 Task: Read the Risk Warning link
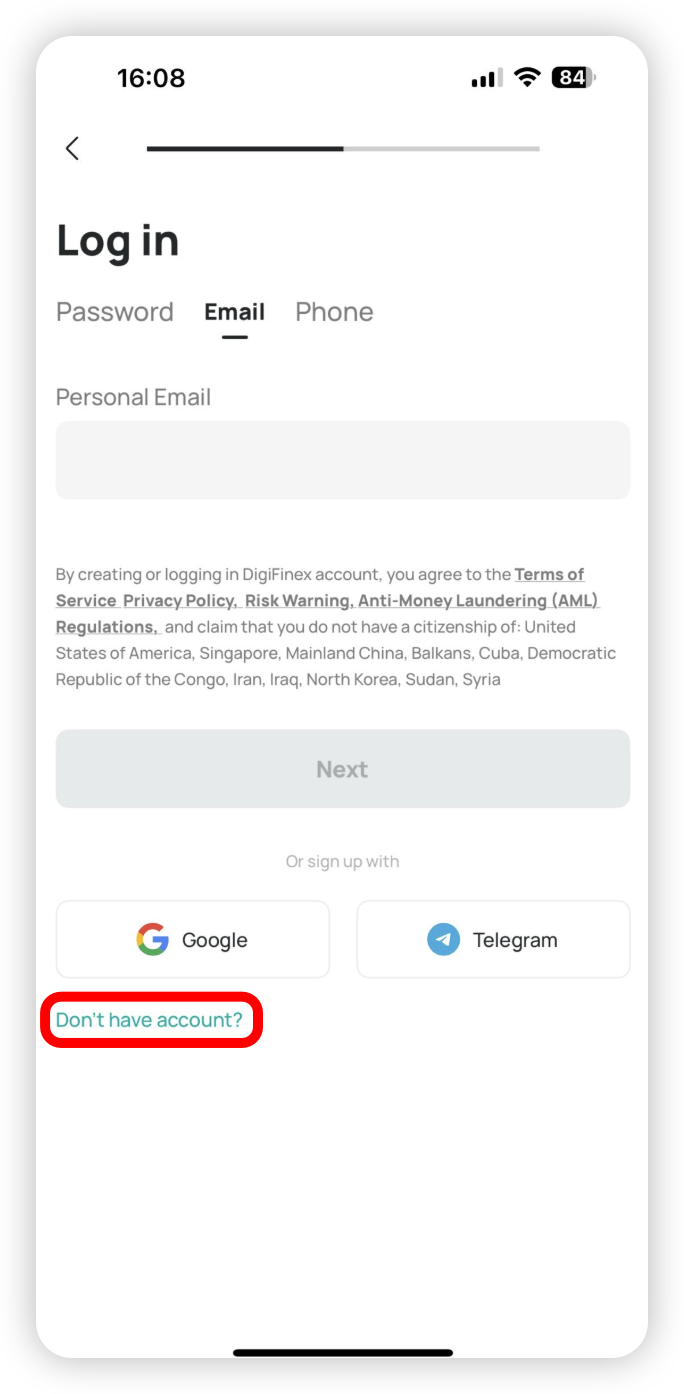(x=298, y=601)
